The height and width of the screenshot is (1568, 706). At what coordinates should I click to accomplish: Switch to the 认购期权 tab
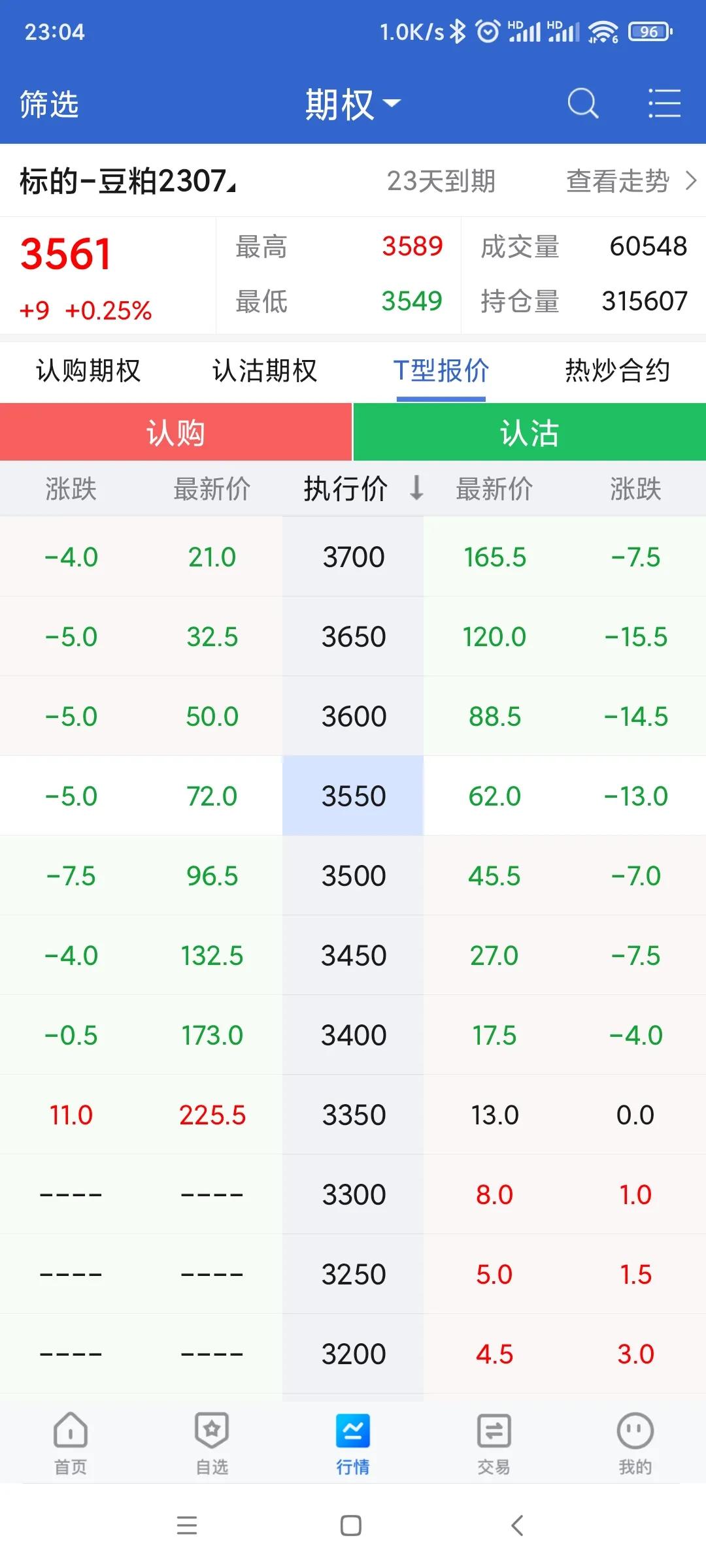pos(88,370)
